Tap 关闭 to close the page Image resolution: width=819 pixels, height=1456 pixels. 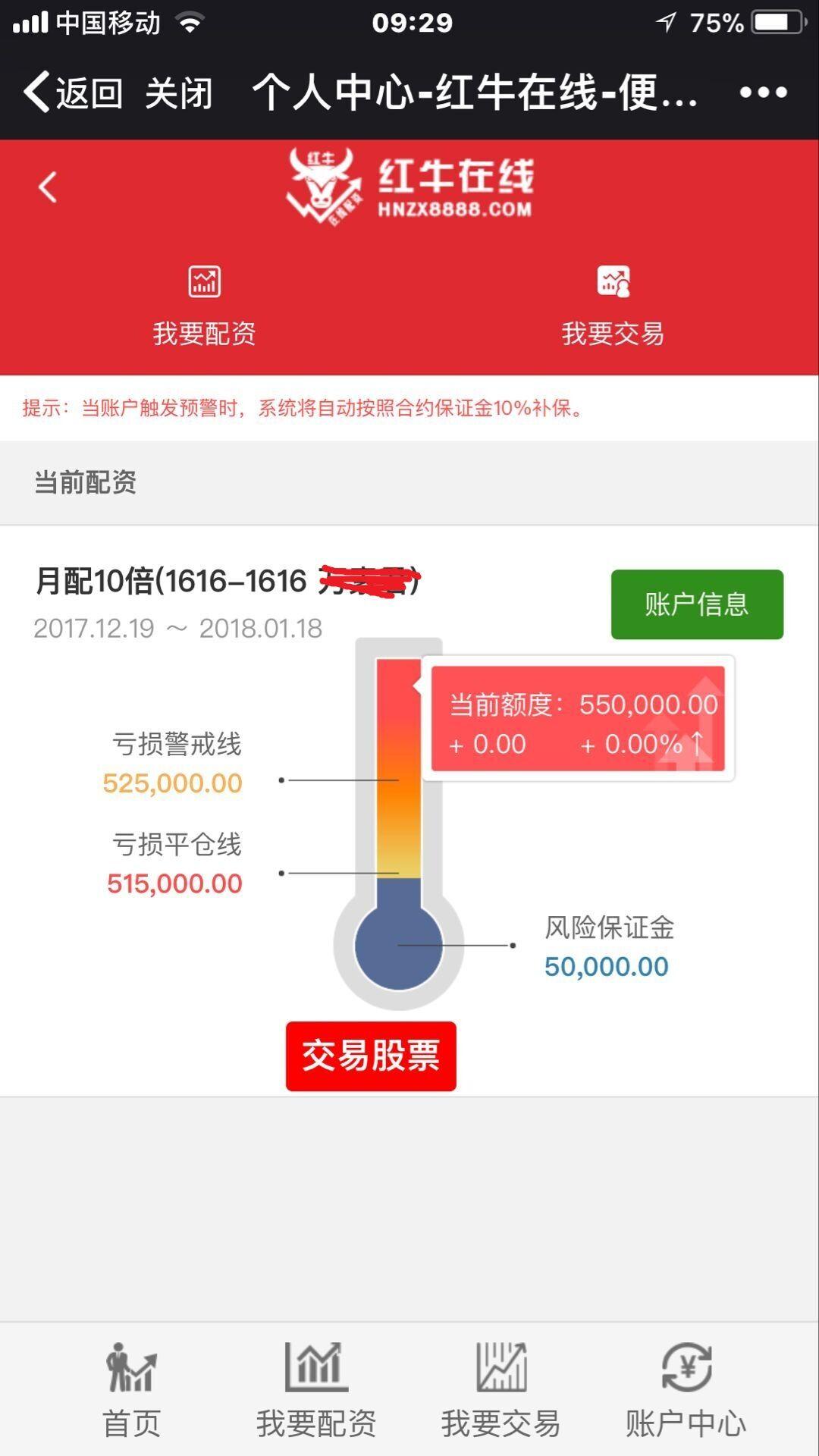pyautogui.click(x=178, y=93)
